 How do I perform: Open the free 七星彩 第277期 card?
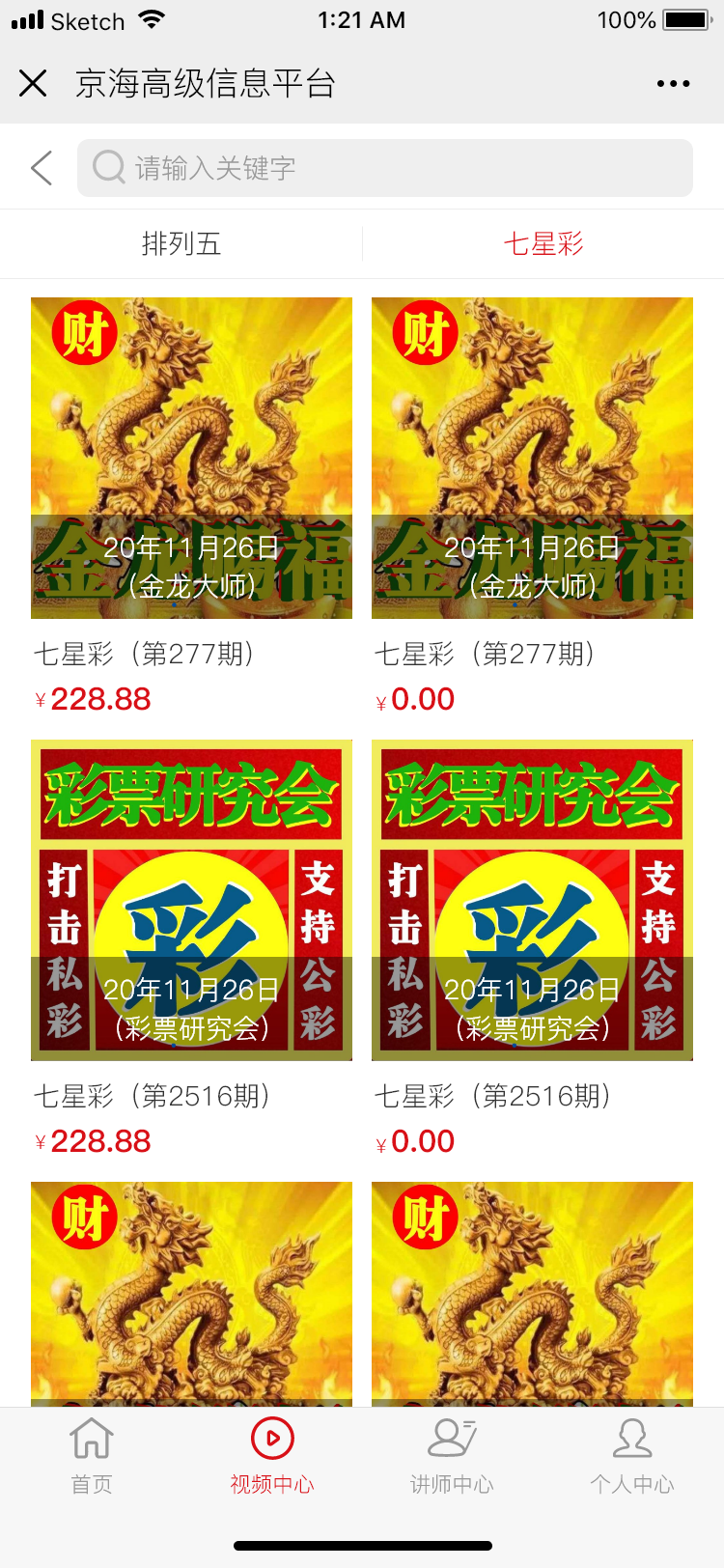point(532,459)
